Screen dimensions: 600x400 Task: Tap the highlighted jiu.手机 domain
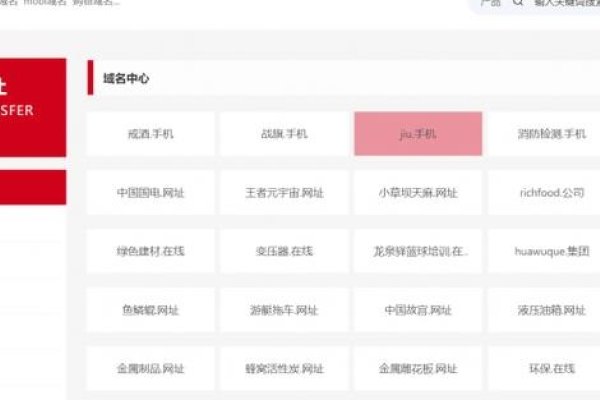418,133
